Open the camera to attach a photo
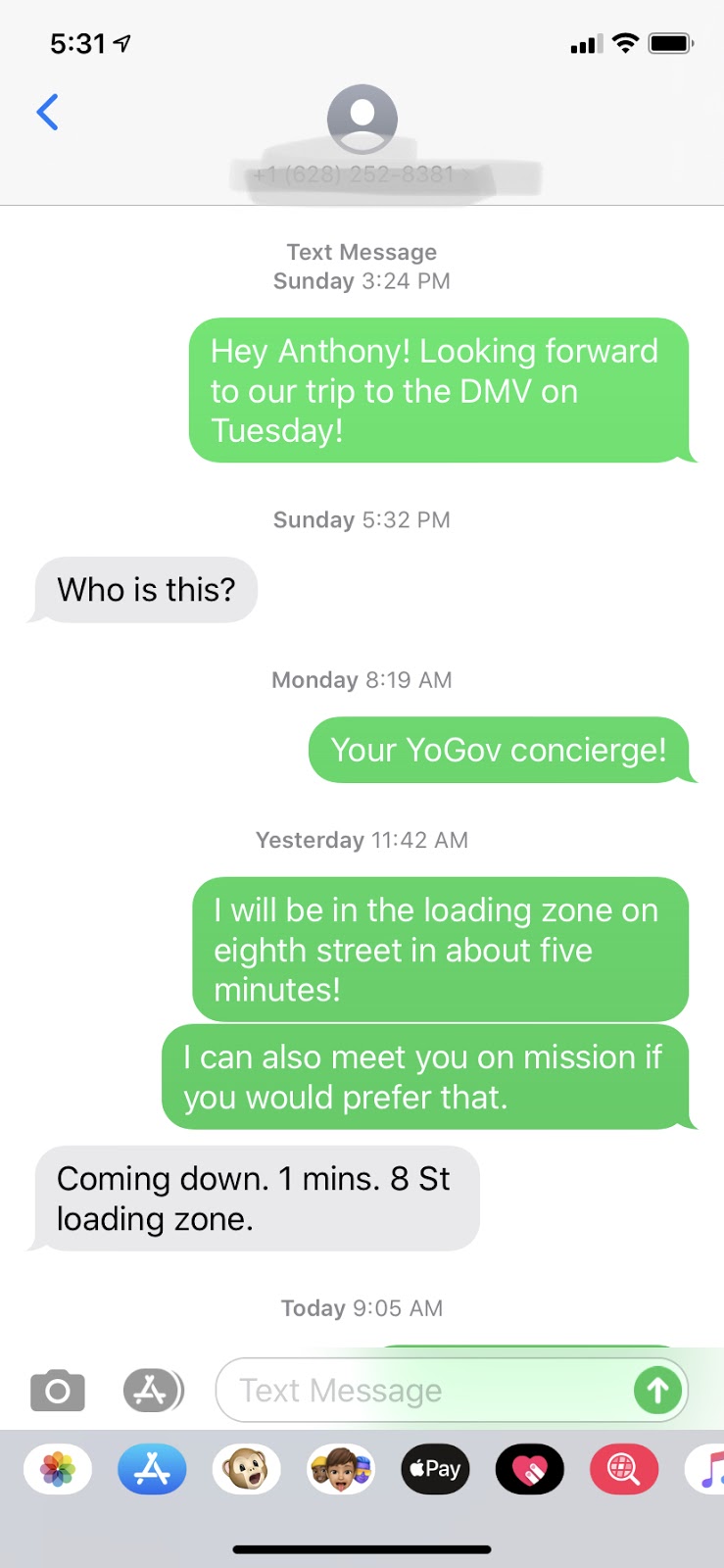The height and width of the screenshot is (1568, 724). click(58, 1391)
